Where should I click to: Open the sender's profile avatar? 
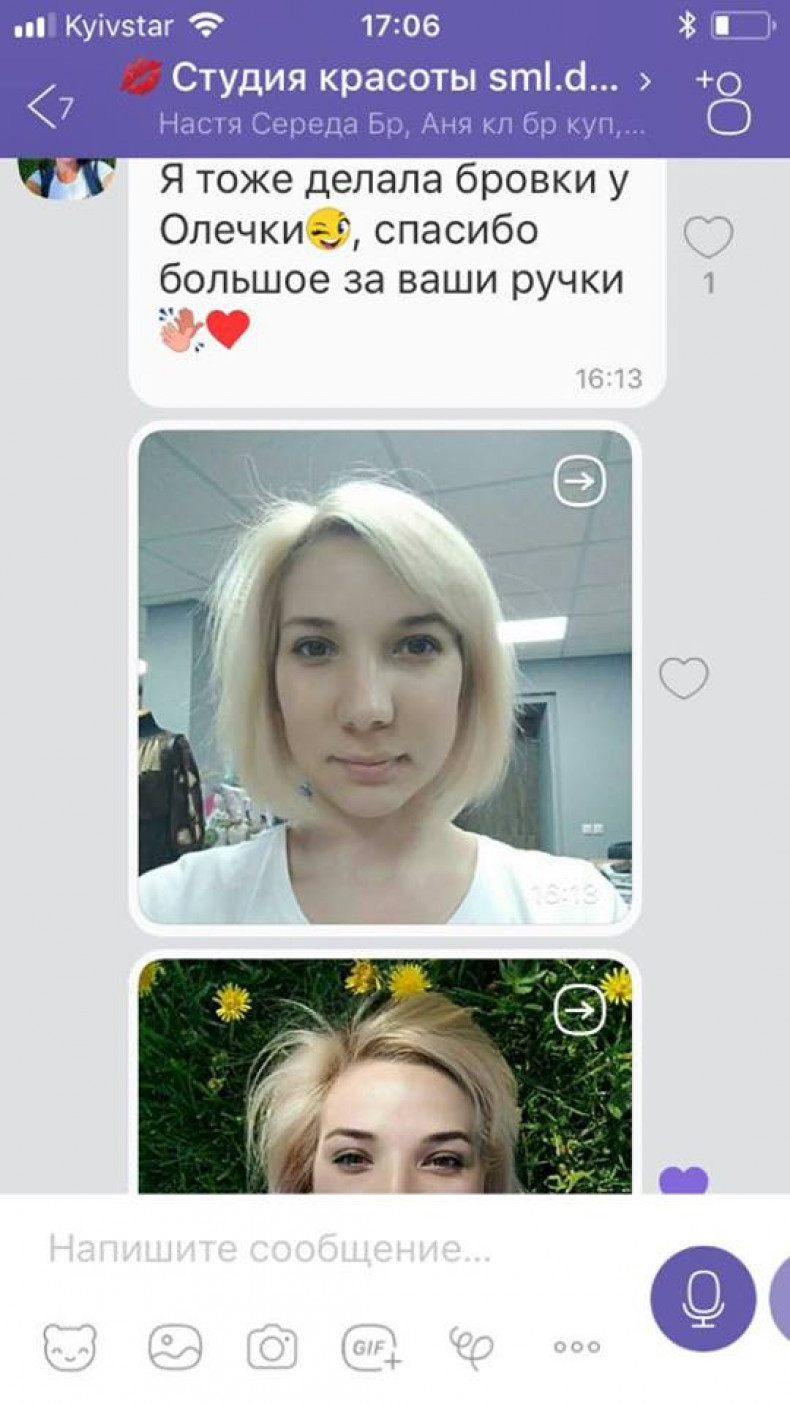click(x=66, y=178)
